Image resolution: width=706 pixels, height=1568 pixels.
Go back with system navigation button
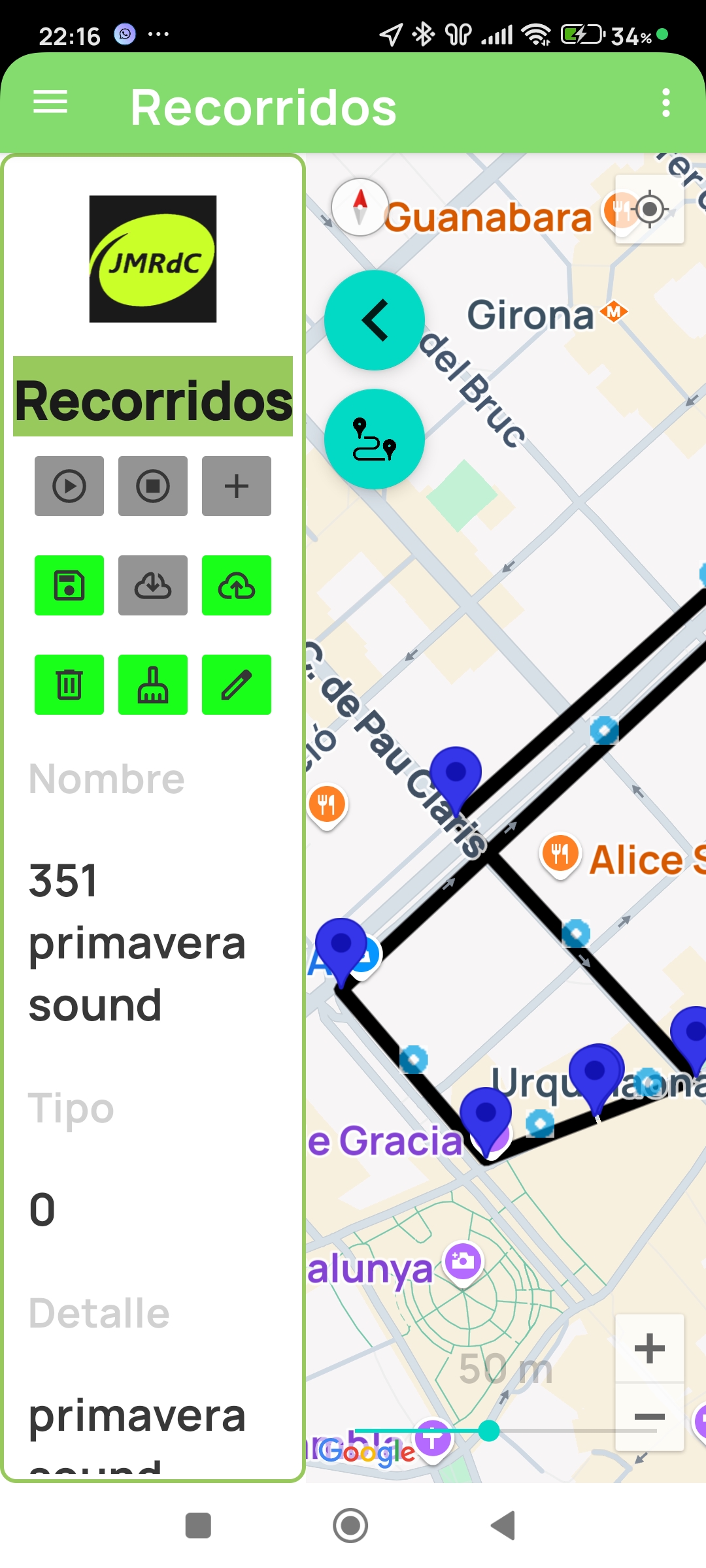[503, 1526]
